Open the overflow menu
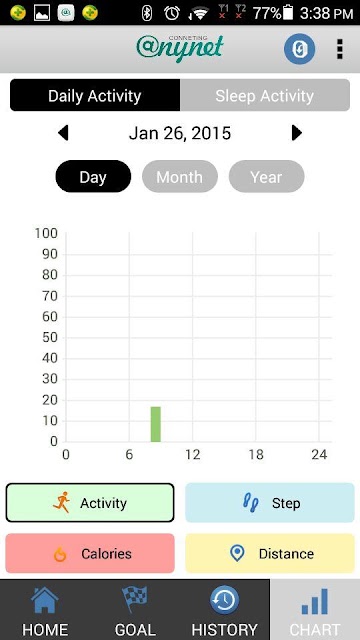Image resolution: width=360 pixels, height=640 pixels. pyautogui.click(x=339, y=49)
